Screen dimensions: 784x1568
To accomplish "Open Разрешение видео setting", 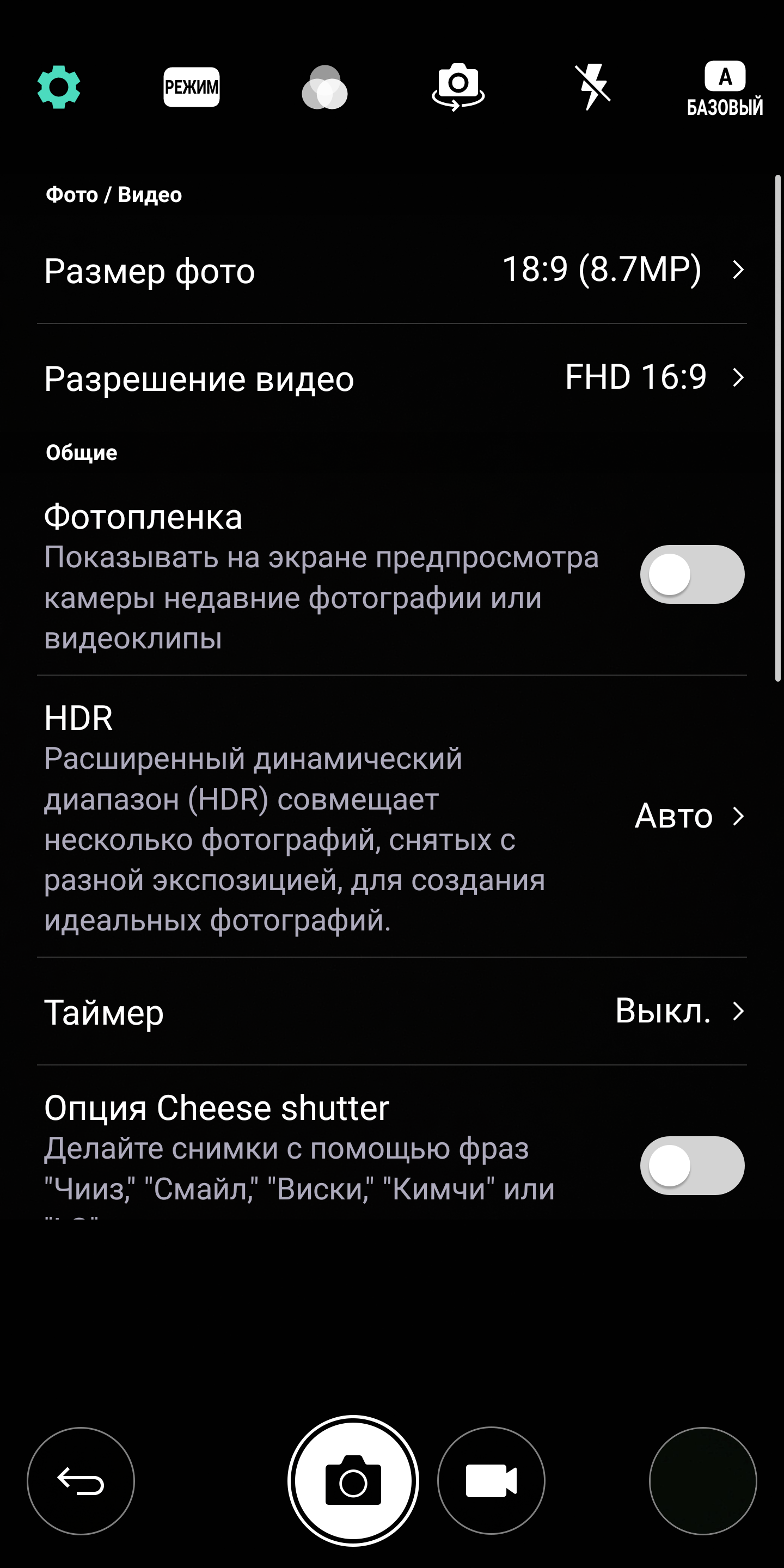I will point(392,377).
